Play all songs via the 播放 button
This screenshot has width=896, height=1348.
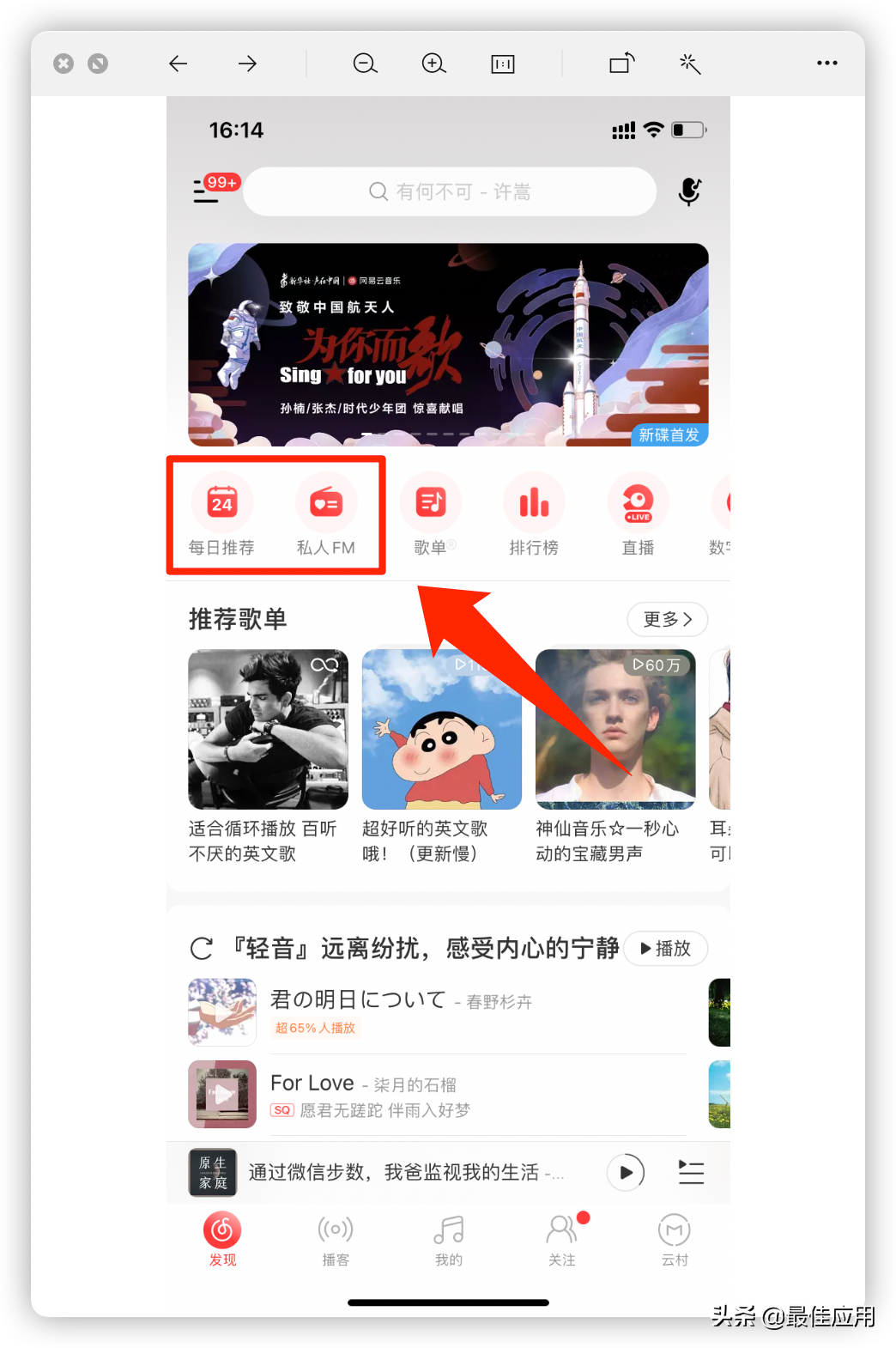pyautogui.click(x=665, y=949)
